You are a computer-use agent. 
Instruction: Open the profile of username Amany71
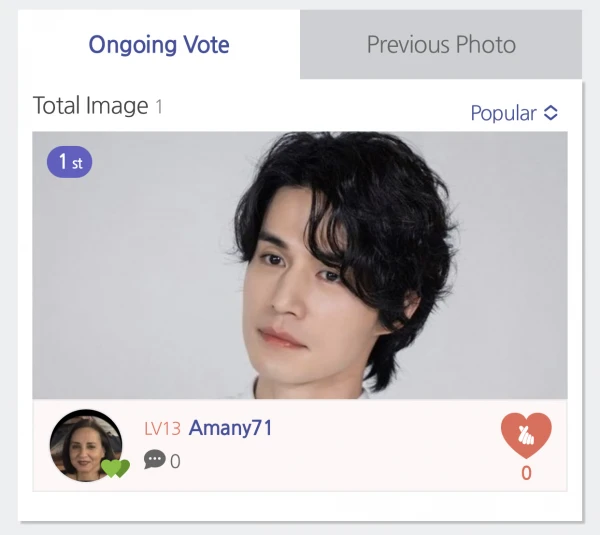(x=230, y=428)
